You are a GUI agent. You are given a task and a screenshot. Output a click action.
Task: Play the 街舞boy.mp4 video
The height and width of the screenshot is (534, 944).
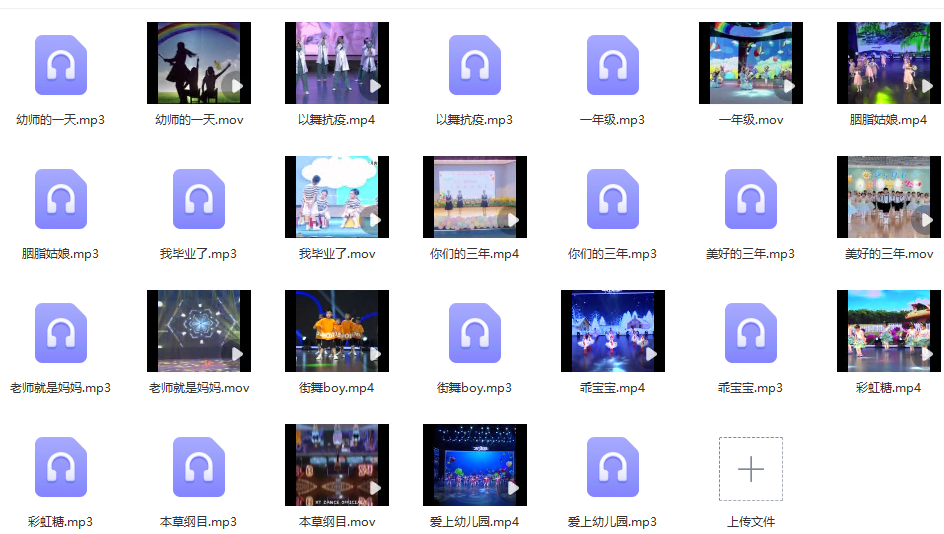(336, 331)
